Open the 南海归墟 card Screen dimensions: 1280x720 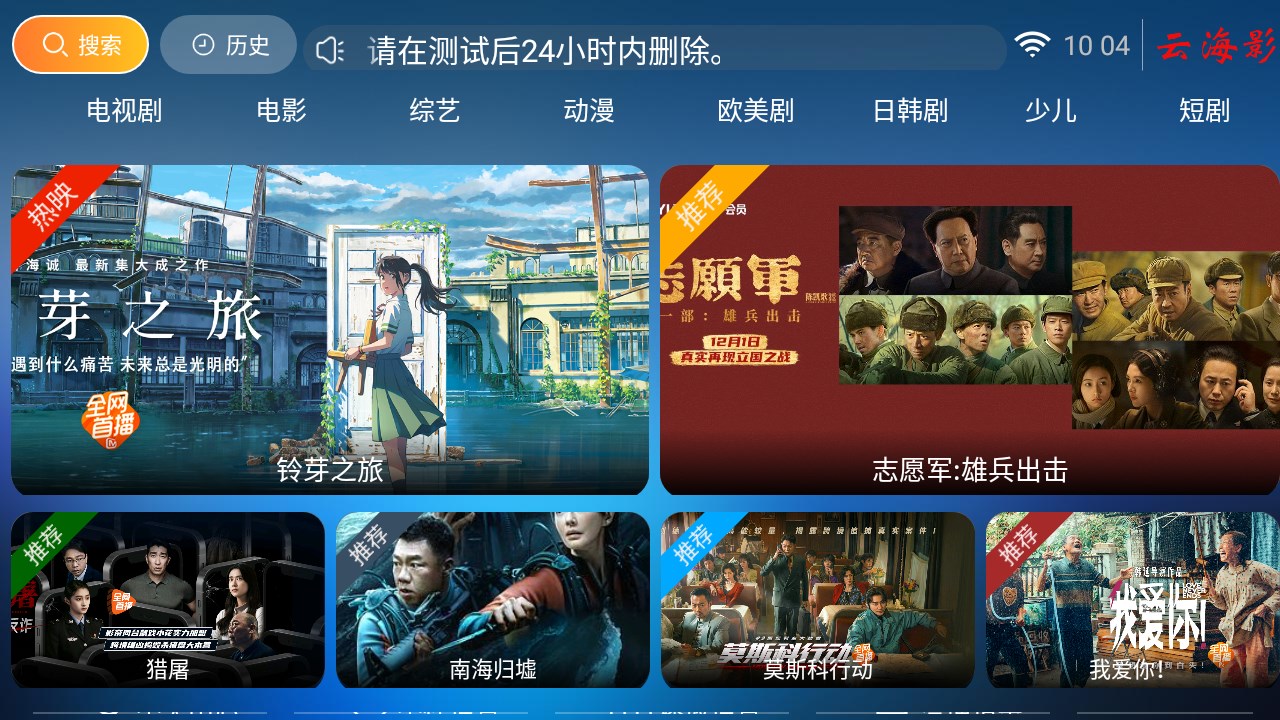click(493, 600)
